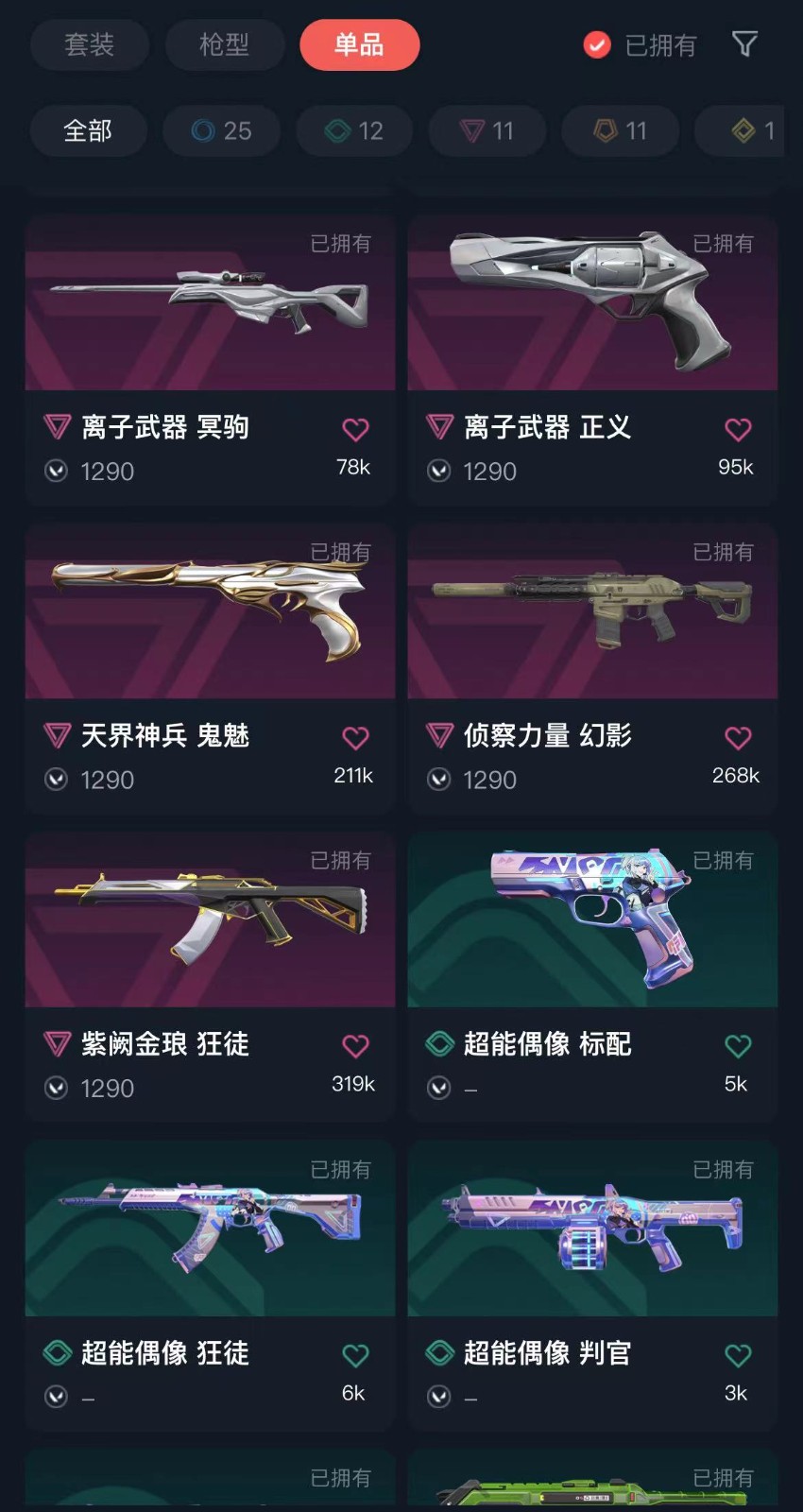
Task: Like the 天界神兵 鬼魅 skin
Action: coord(355,737)
